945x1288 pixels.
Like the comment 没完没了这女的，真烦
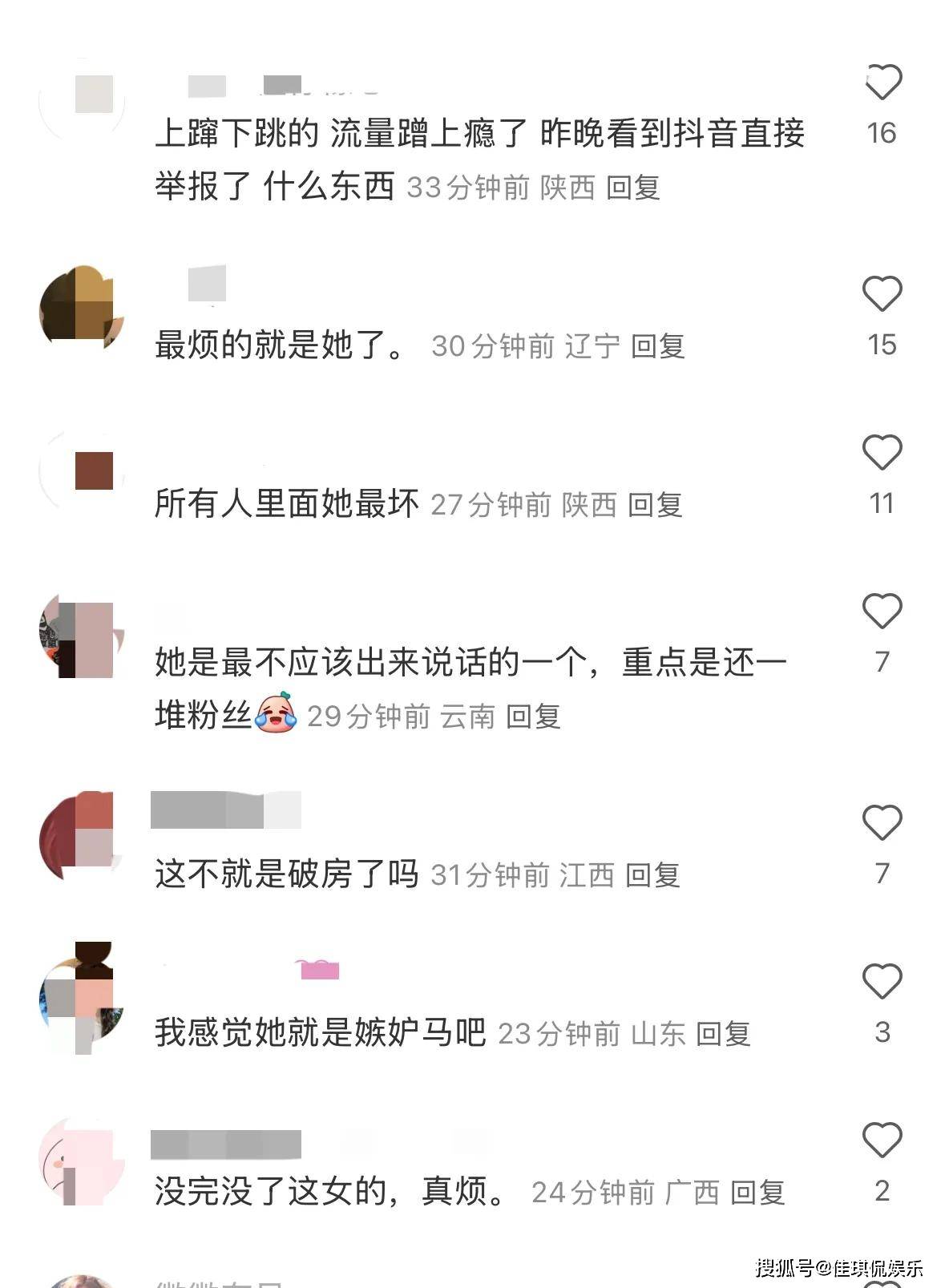click(x=882, y=1140)
